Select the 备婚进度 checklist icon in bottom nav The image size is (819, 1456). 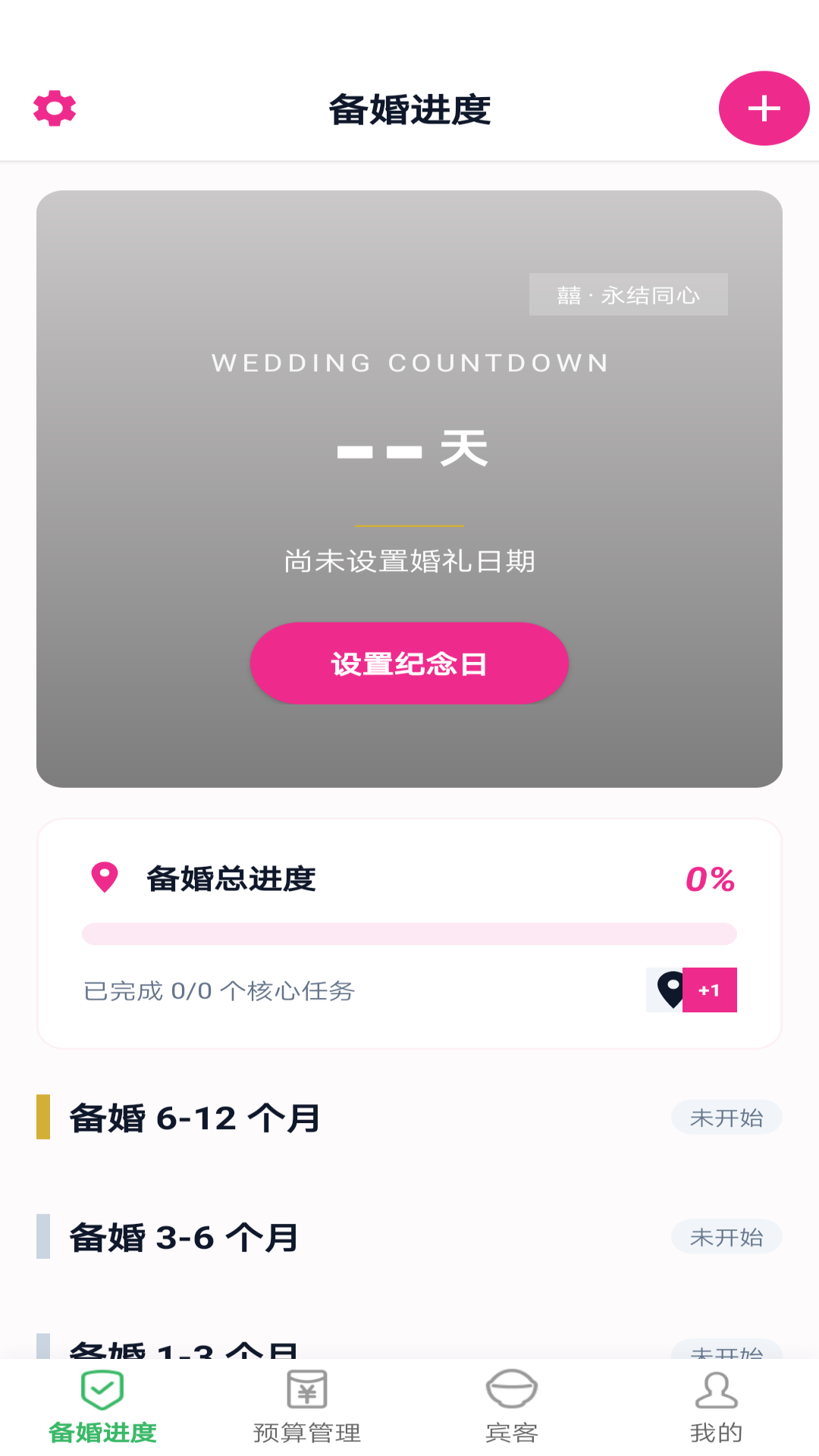point(101,1389)
